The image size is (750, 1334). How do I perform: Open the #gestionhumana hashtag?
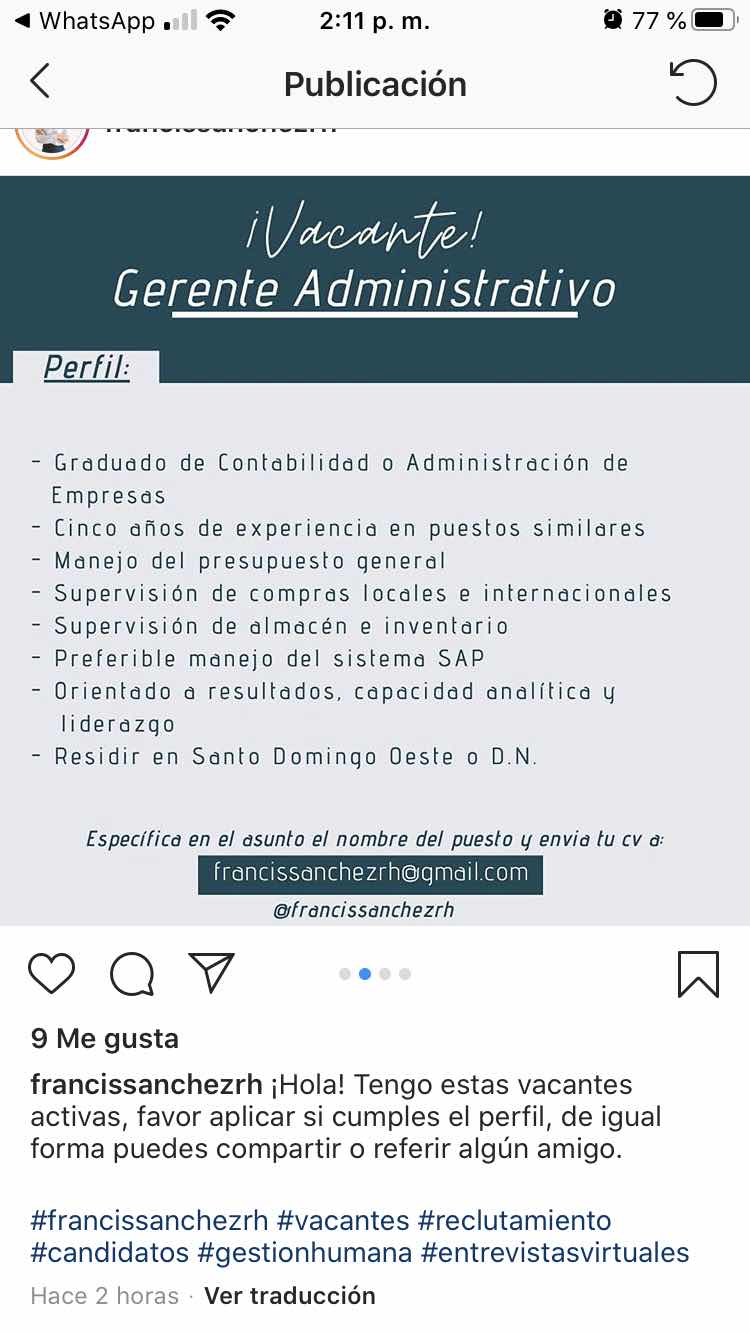305,1253
